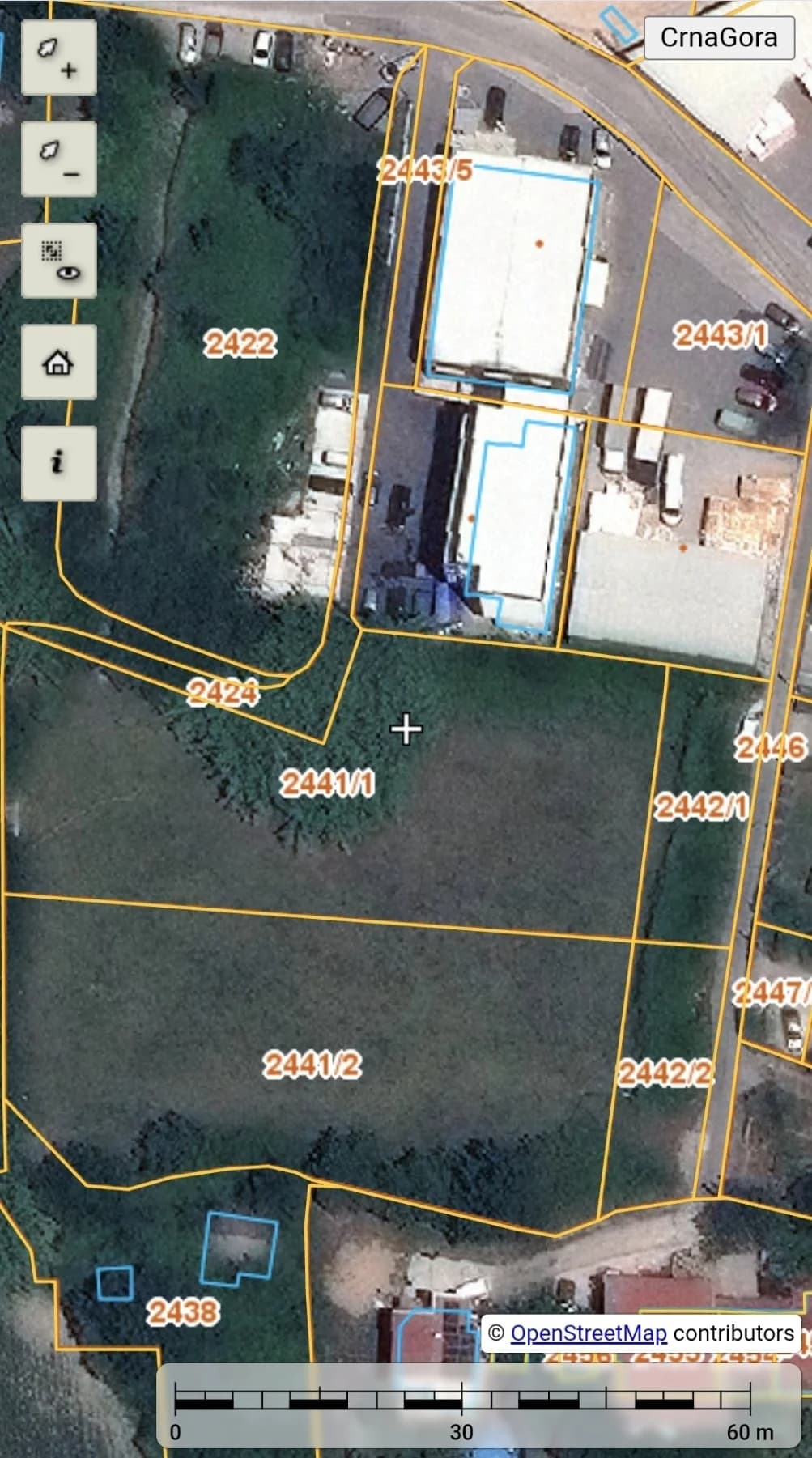This screenshot has height=1458, width=812.
Task: Open the info button
Action: coord(58,463)
